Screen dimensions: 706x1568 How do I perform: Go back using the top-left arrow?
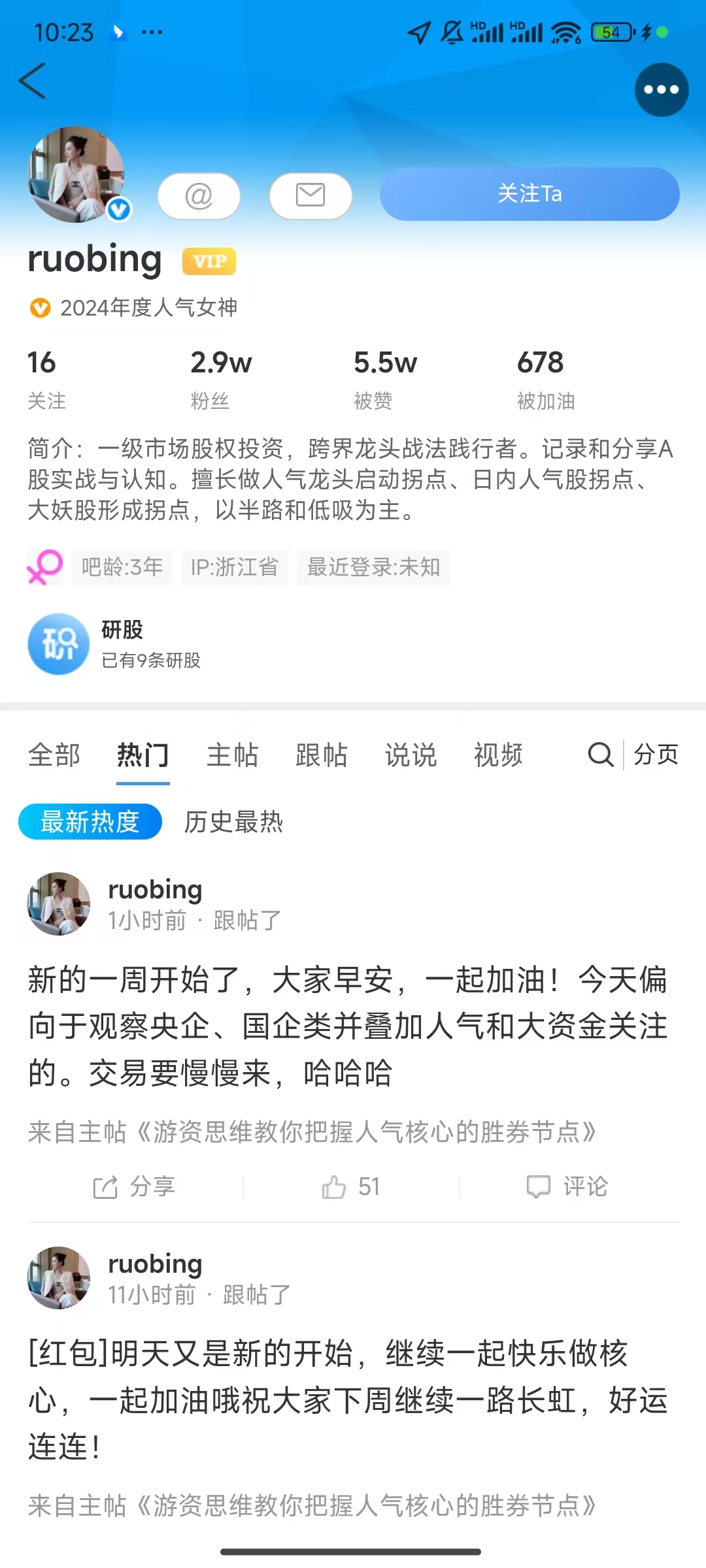coord(33,81)
